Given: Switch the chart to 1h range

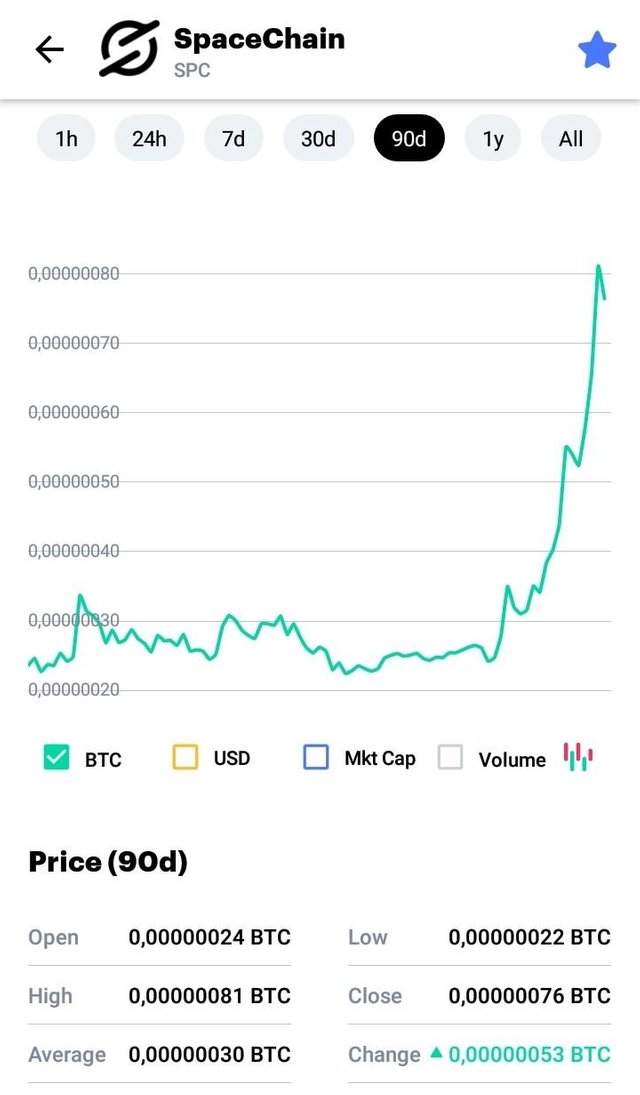Looking at the screenshot, I should tap(67, 139).
